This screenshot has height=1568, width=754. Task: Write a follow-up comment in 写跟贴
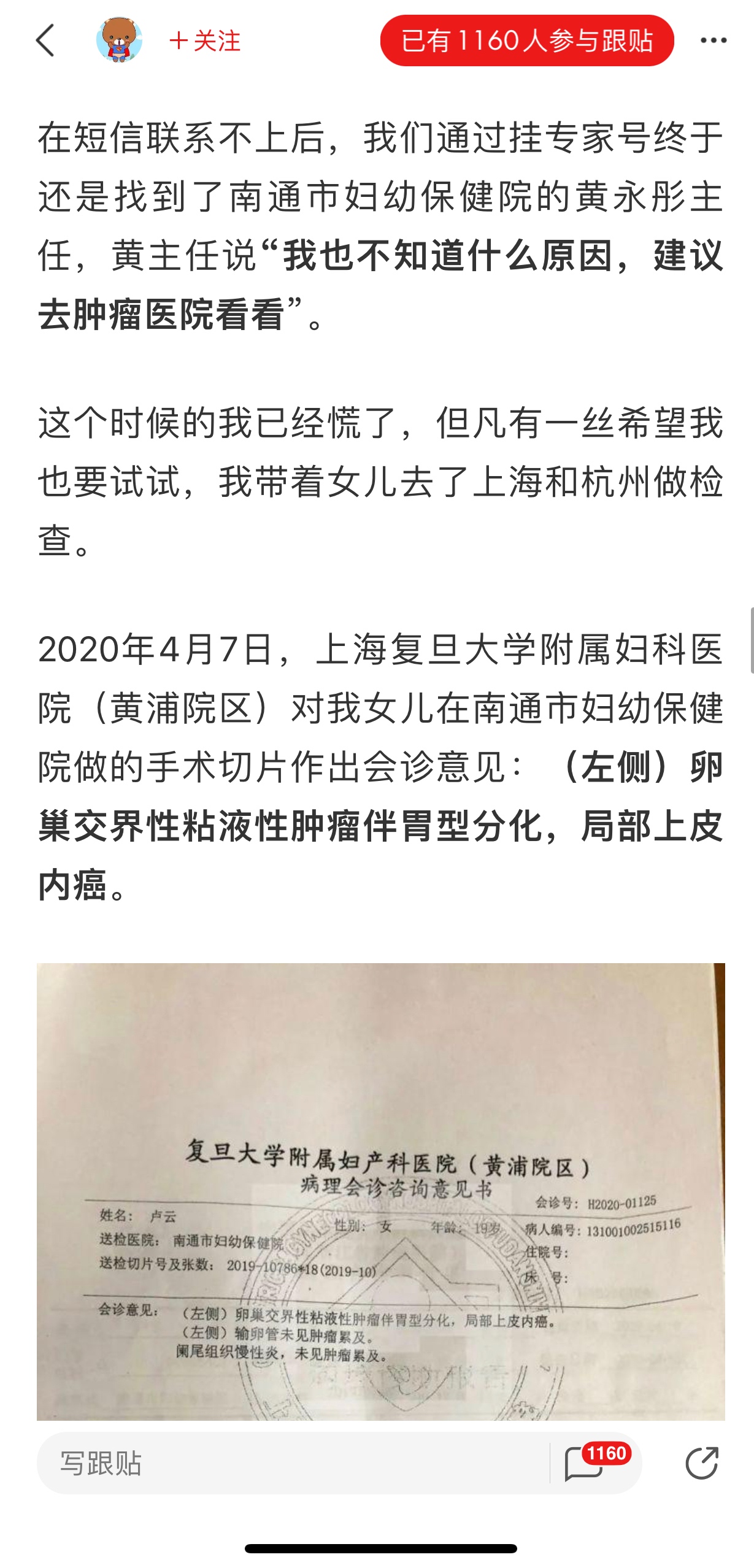point(288,1462)
